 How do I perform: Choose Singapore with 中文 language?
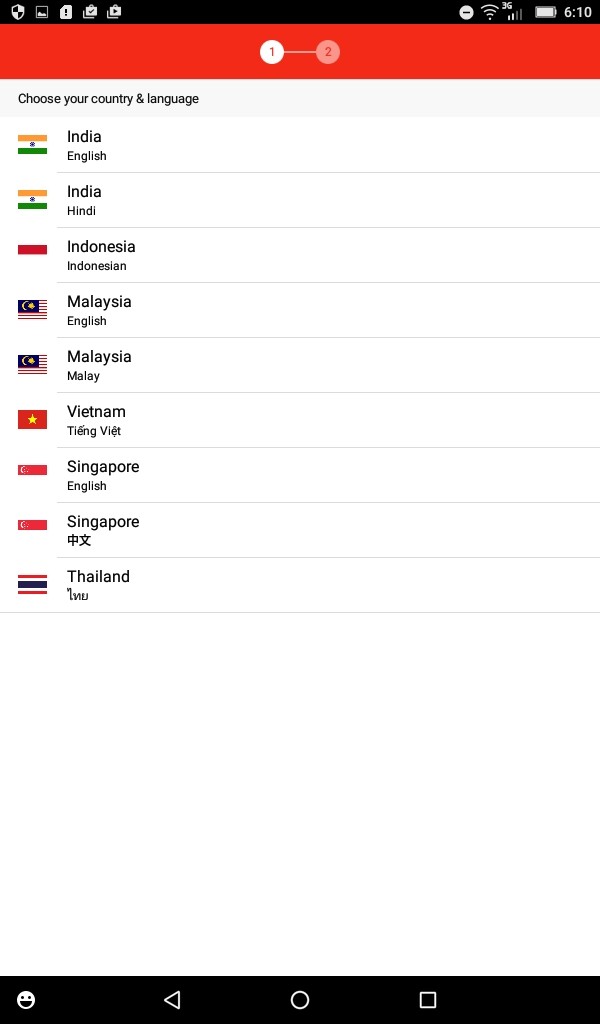300,530
